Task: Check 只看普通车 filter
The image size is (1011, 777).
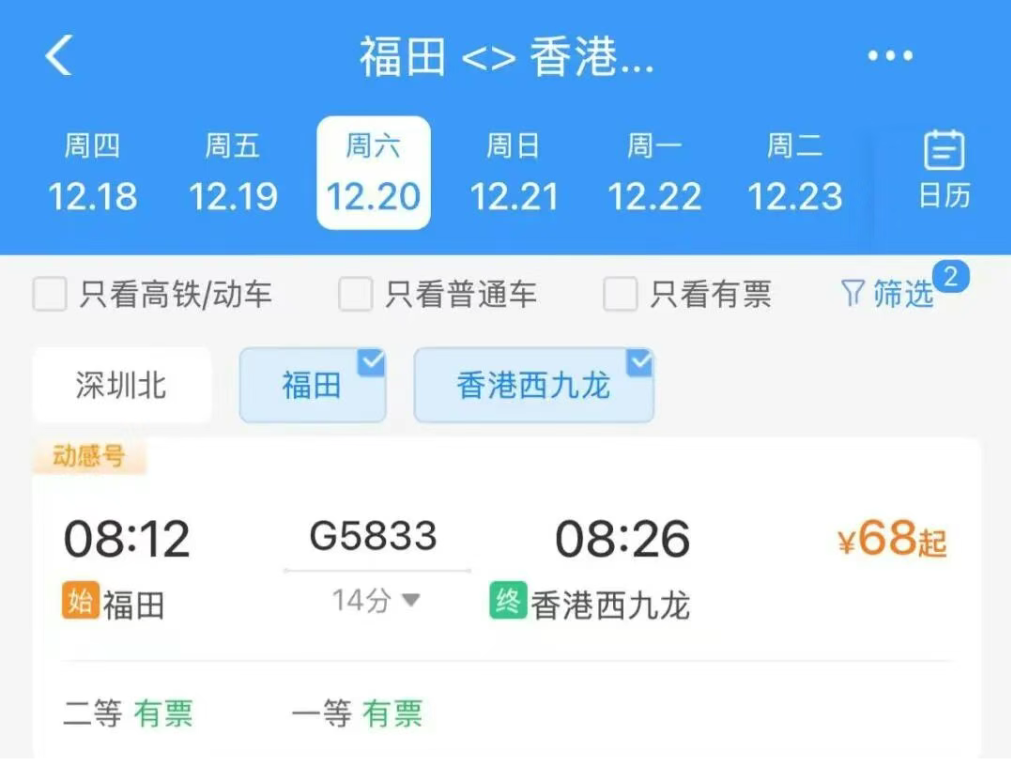Action: tap(355, 295)
